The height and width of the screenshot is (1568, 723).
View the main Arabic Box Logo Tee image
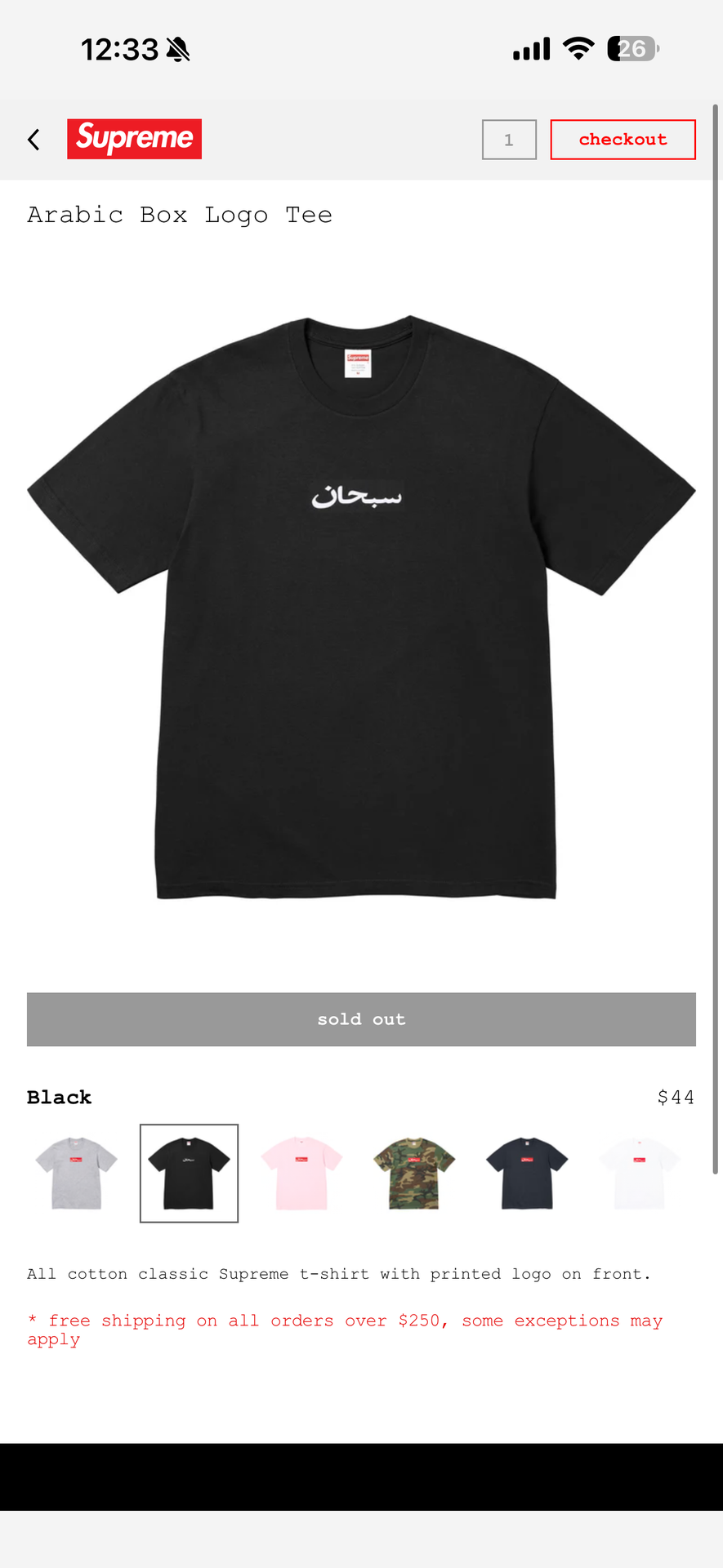point(361,608)
